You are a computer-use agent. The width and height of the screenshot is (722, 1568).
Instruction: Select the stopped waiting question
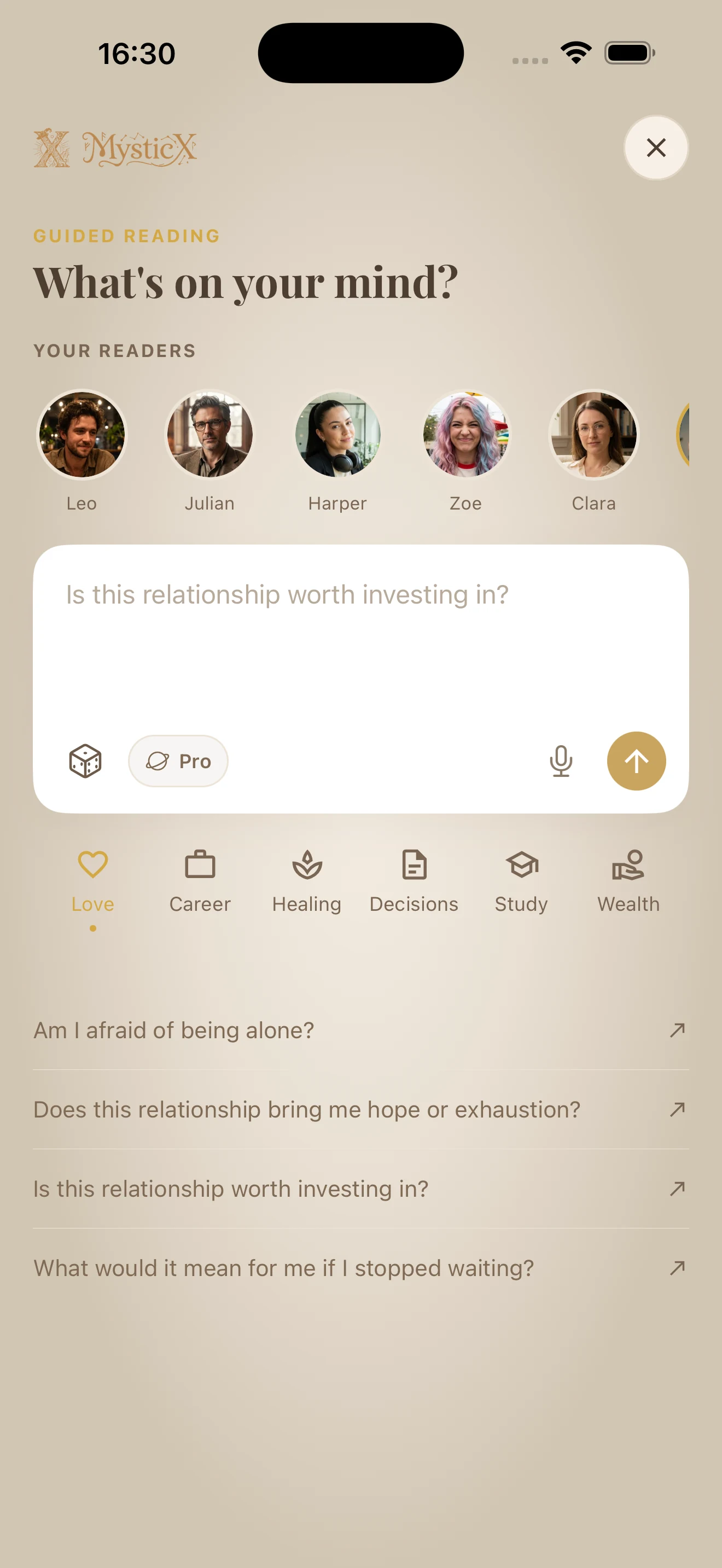[x=361, y=1268]
